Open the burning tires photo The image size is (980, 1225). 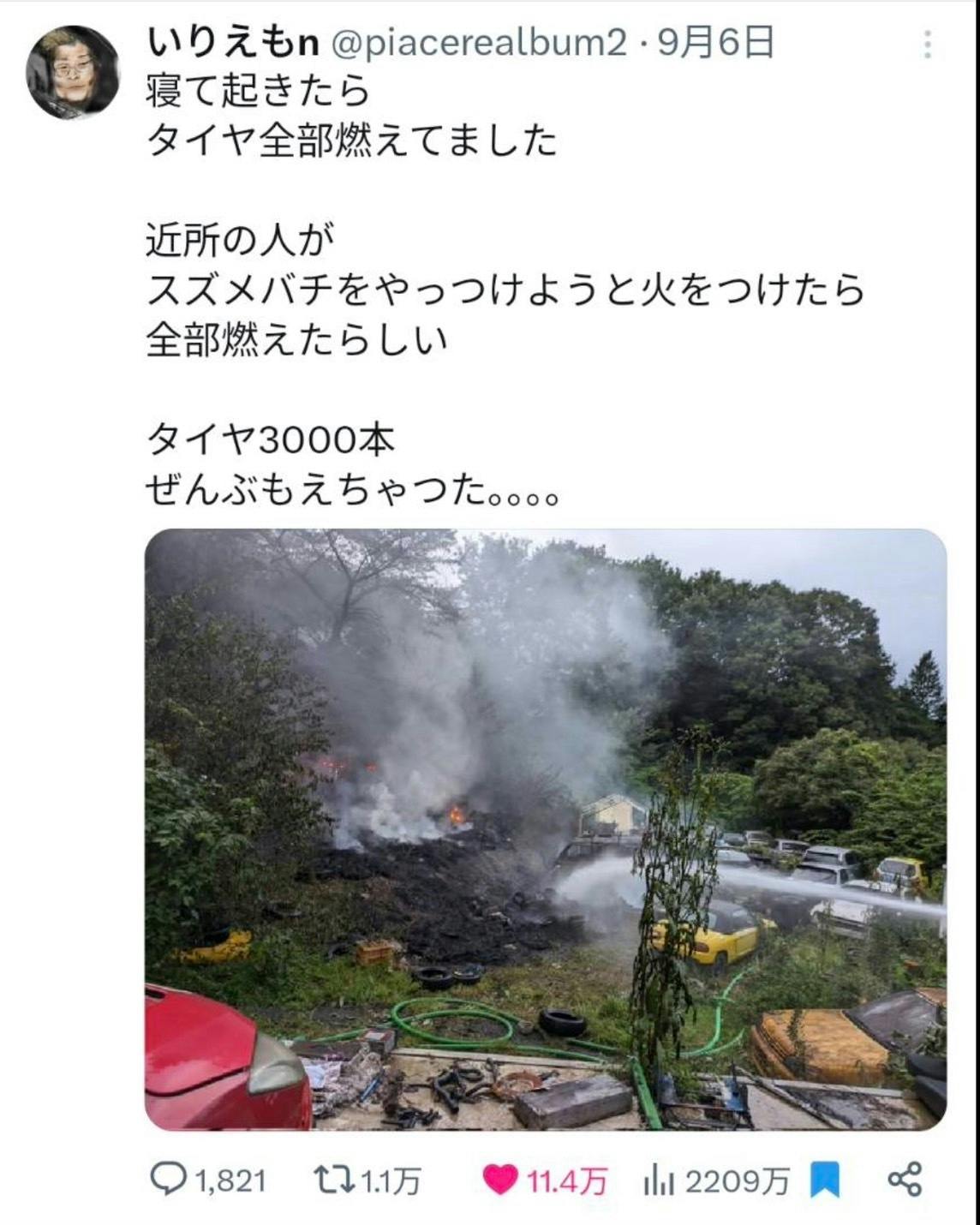pyautogui.click(x=546, y=829)
